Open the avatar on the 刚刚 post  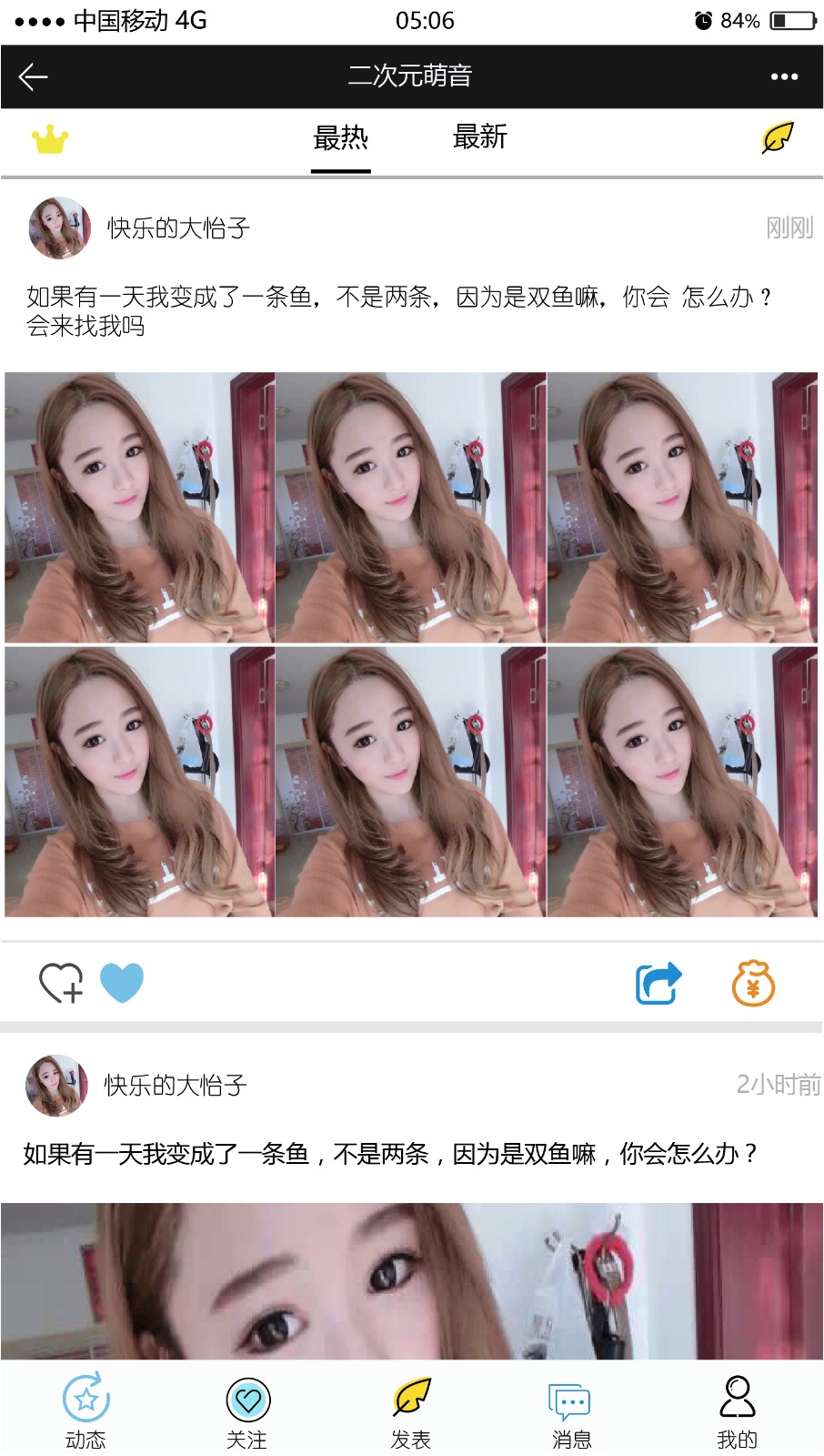coord(60,228)
